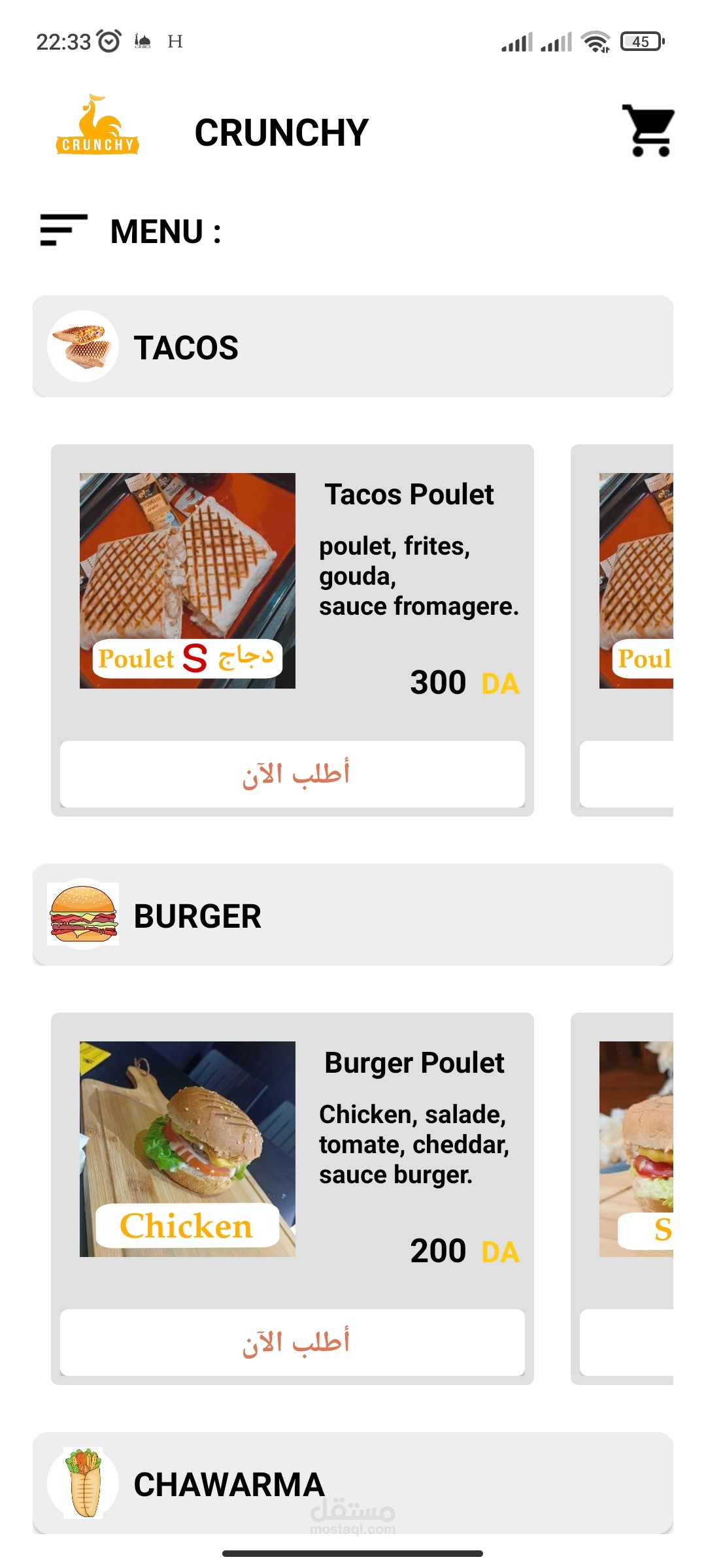706x1568 pixels.
Task: Order Burger Poulet now
Action: coord(292,1343)
